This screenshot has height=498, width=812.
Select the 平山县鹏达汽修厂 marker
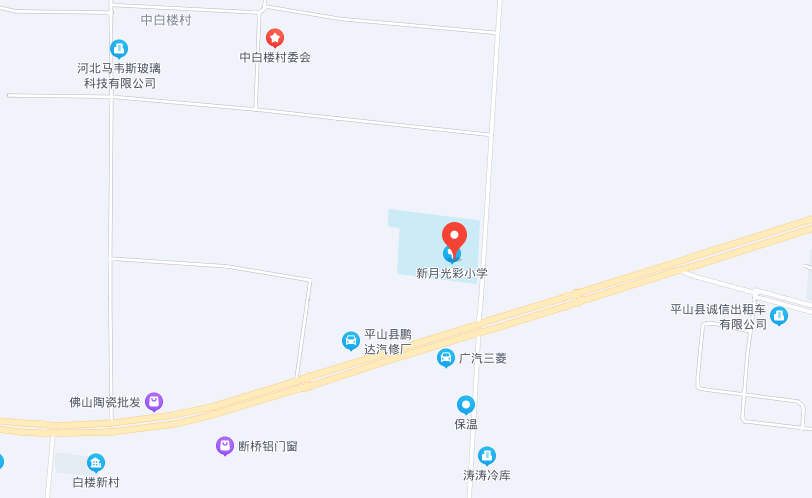[x=351, y=341]
